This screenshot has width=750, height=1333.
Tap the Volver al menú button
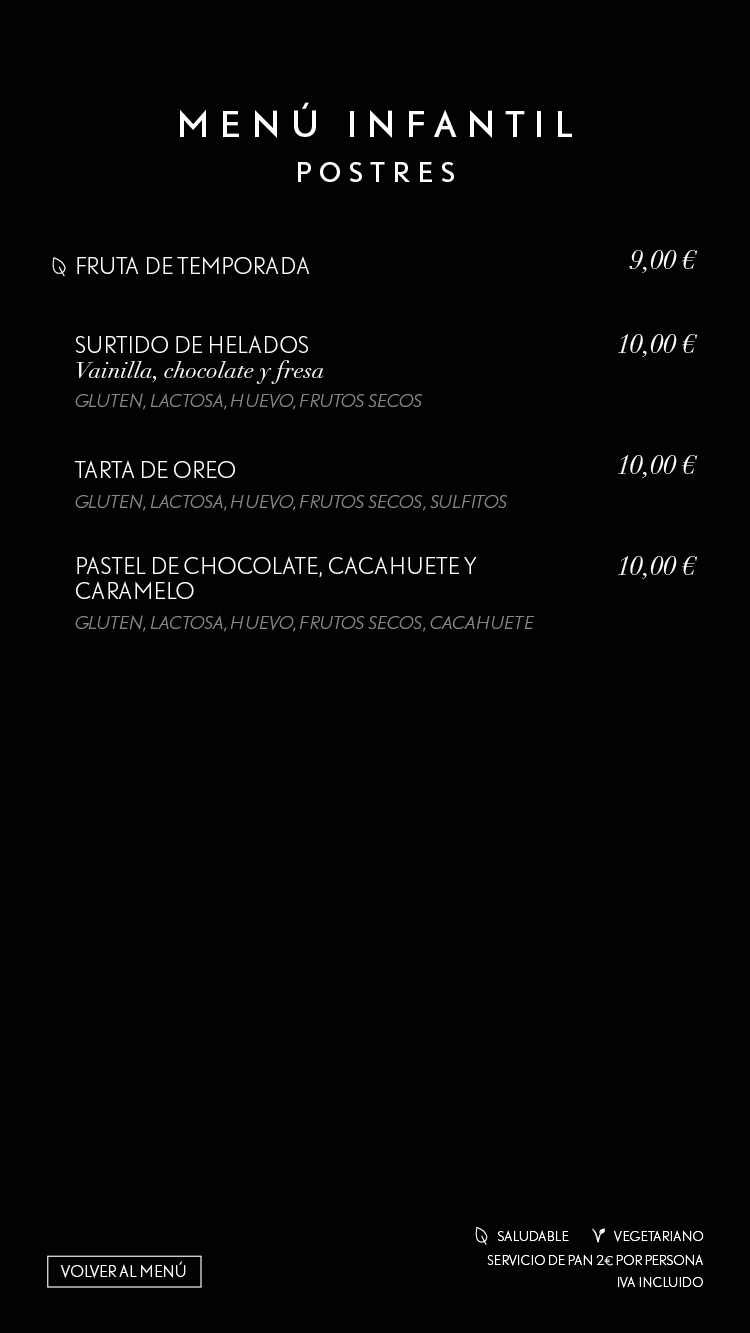(124, 1271)
